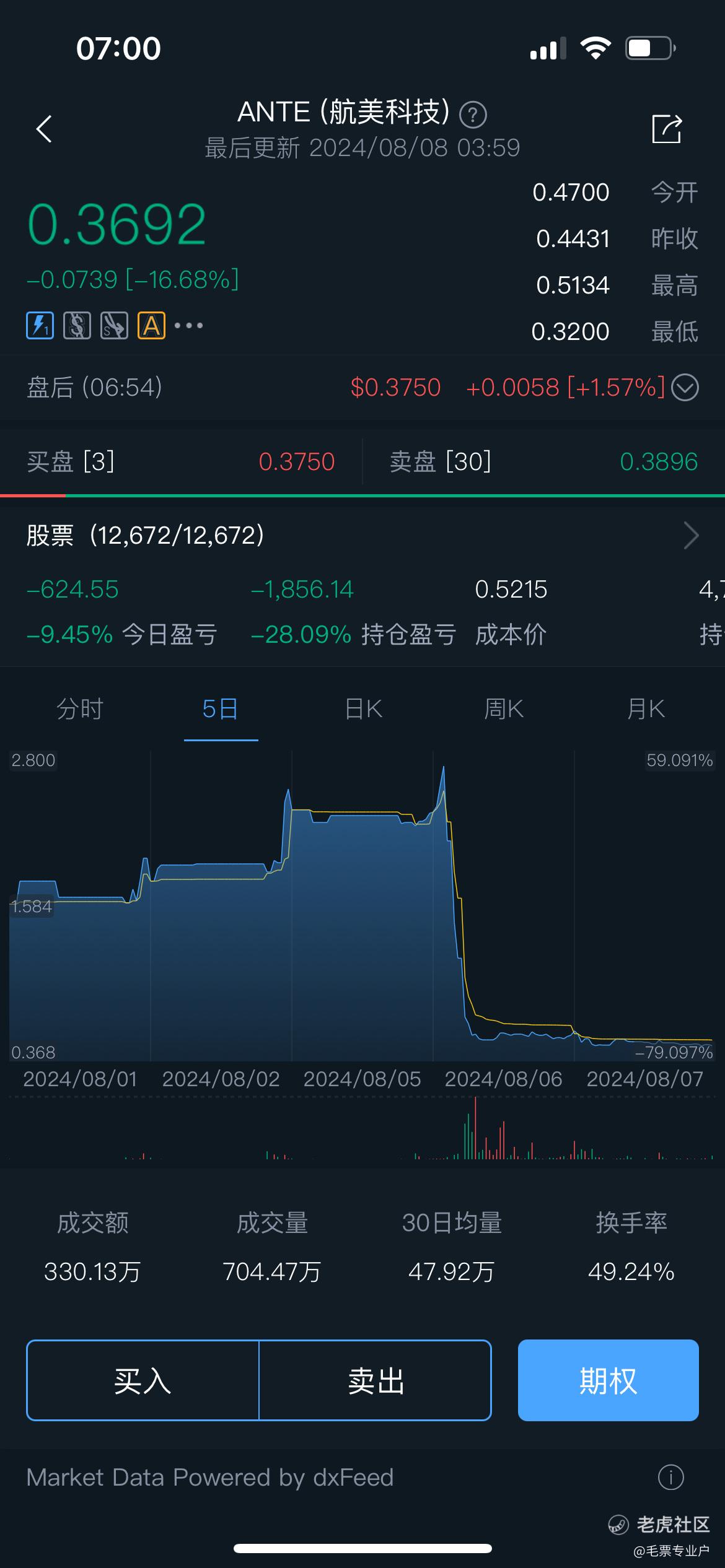Expand the after-hours 盘后 quote details

click(x=685, y=388)
